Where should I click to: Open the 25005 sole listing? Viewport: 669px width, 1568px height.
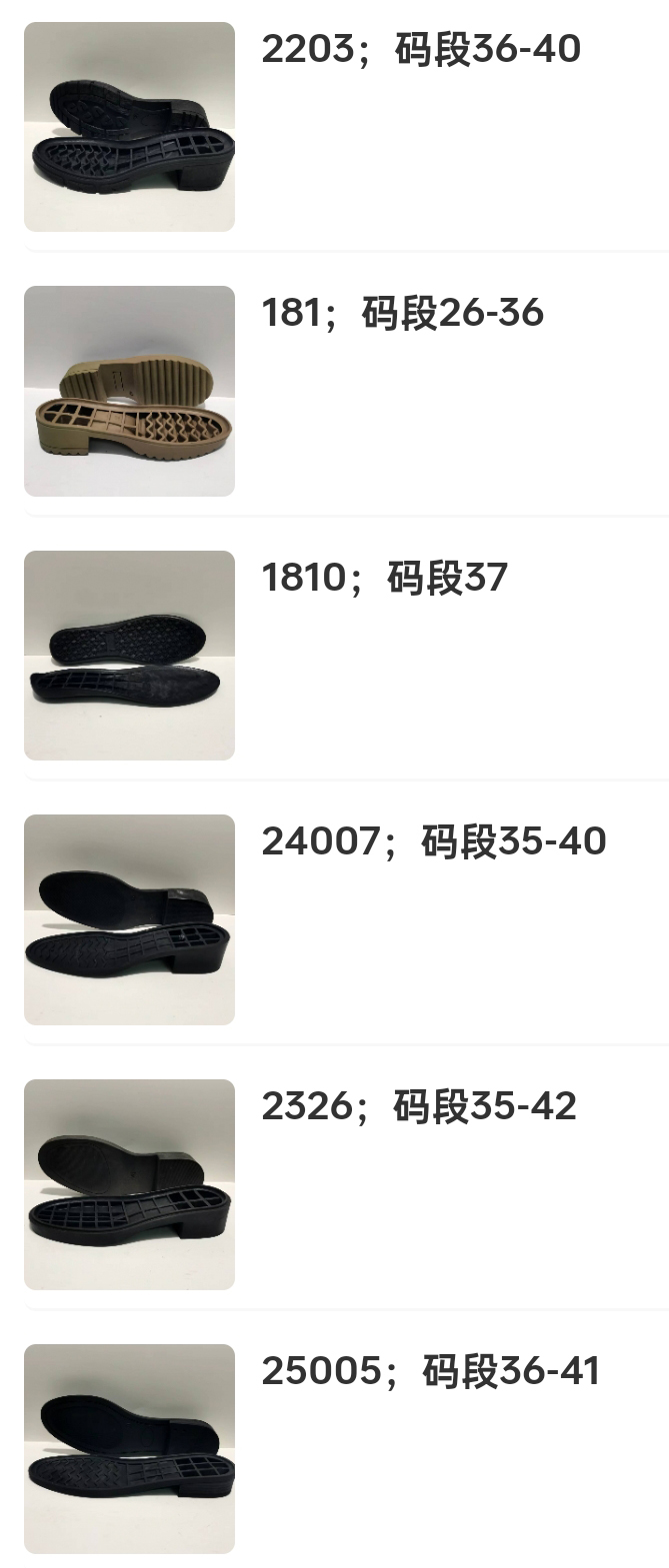pos(430,1371)
